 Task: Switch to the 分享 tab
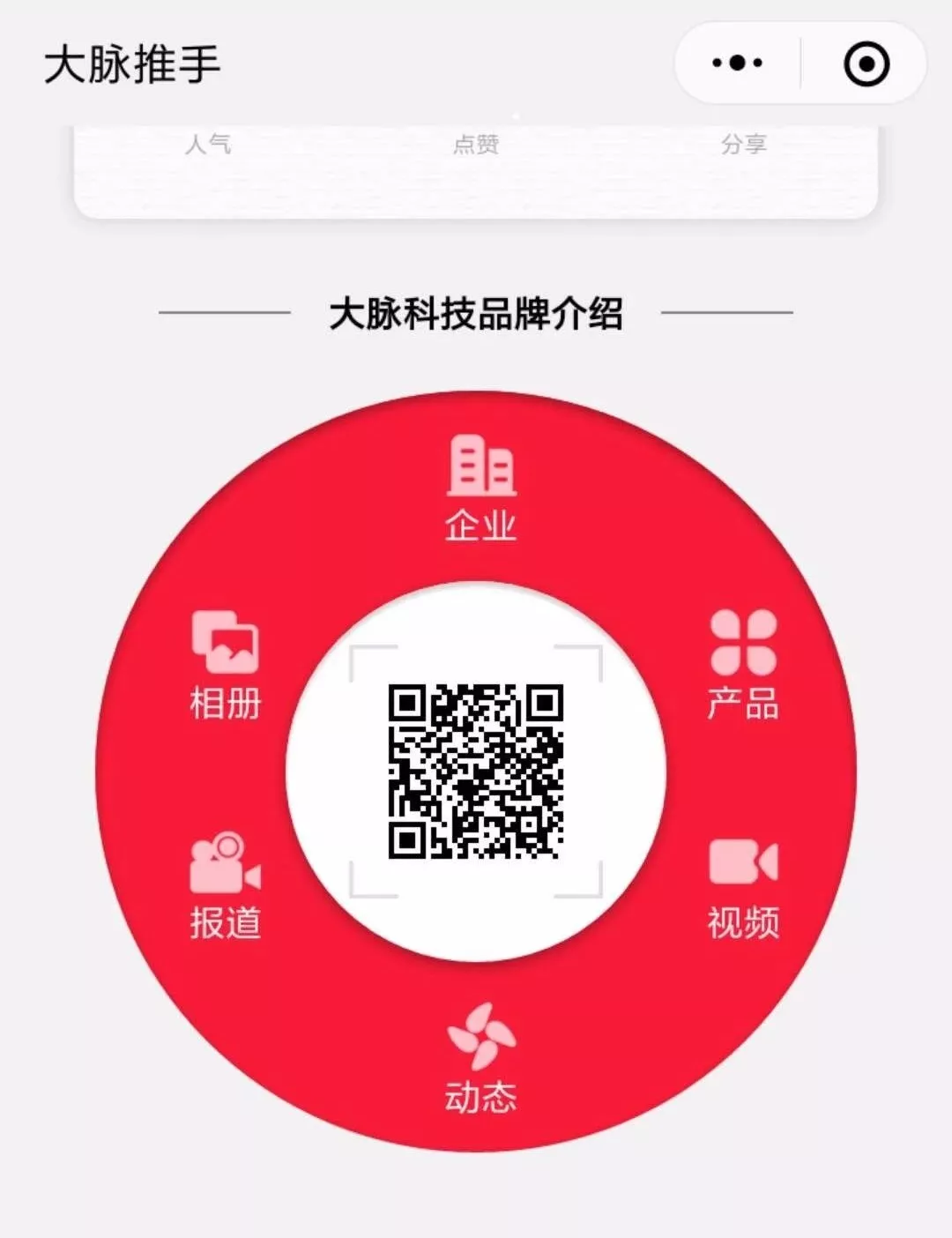pyautogui.click(x=745, y=143)
